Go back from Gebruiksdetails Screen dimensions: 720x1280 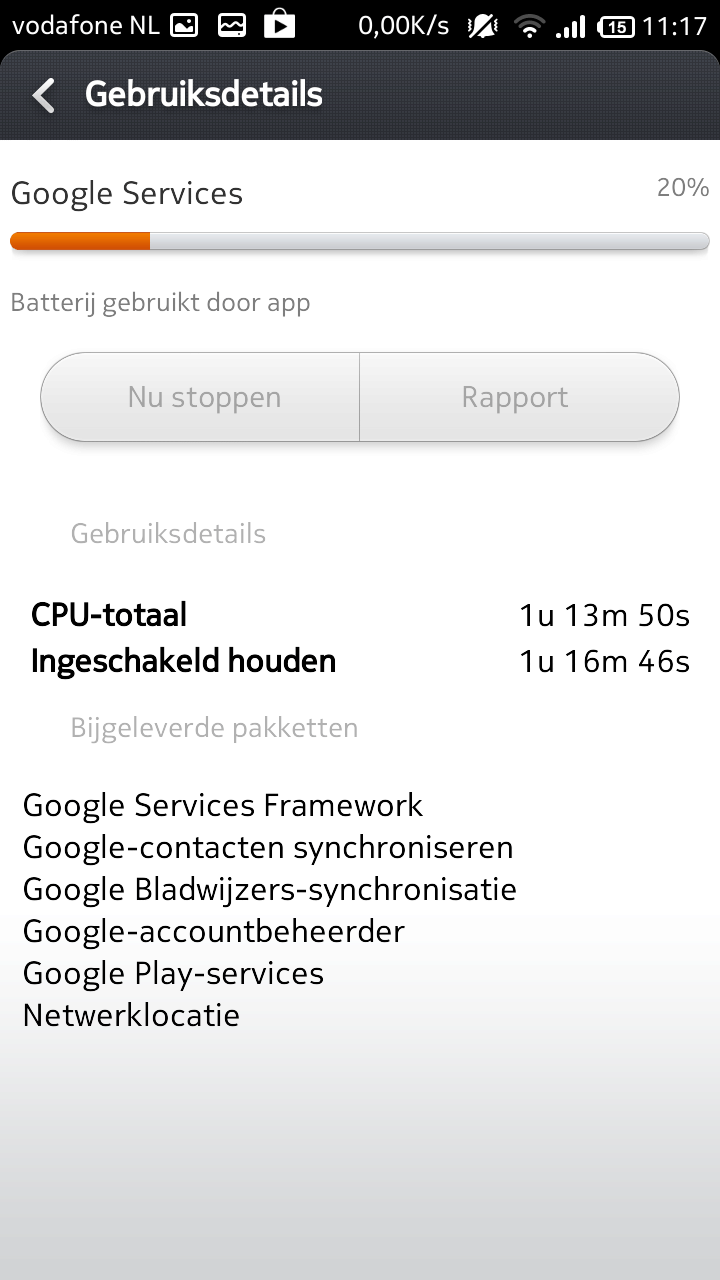tap(44, 96)
